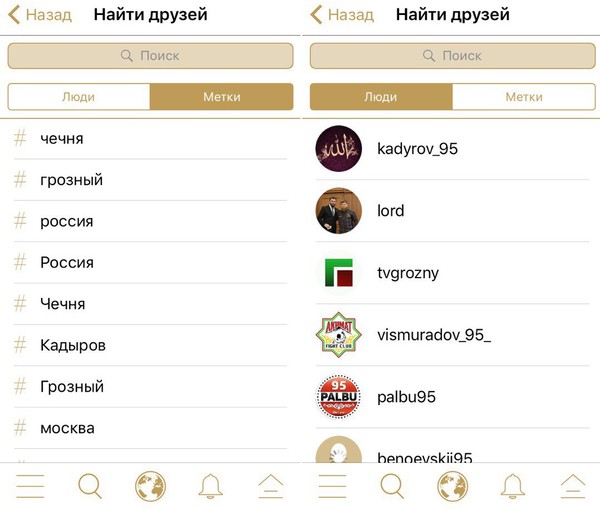This screenshot has width=600, height=509.
Task: View the palbu95 profile
Action: (406, 397)
